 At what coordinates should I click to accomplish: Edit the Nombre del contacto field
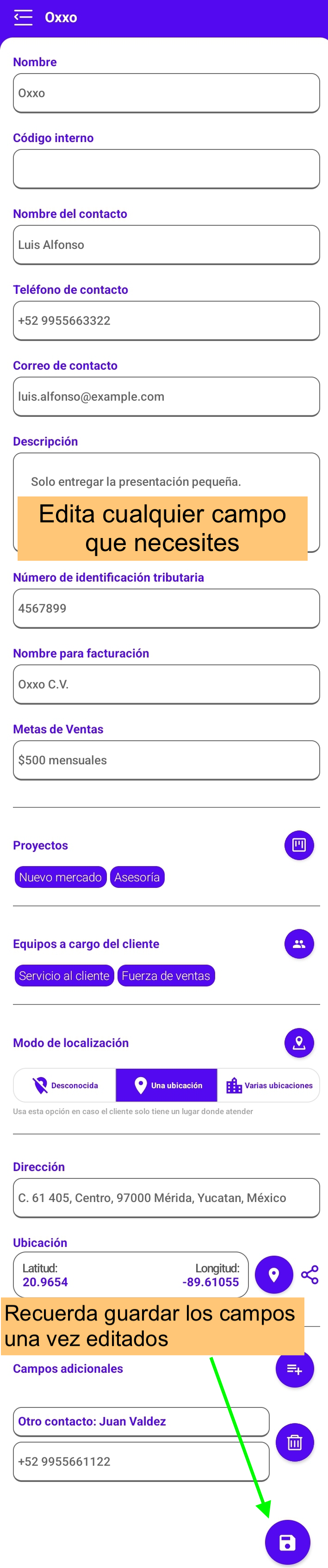(x=166, y=245)
